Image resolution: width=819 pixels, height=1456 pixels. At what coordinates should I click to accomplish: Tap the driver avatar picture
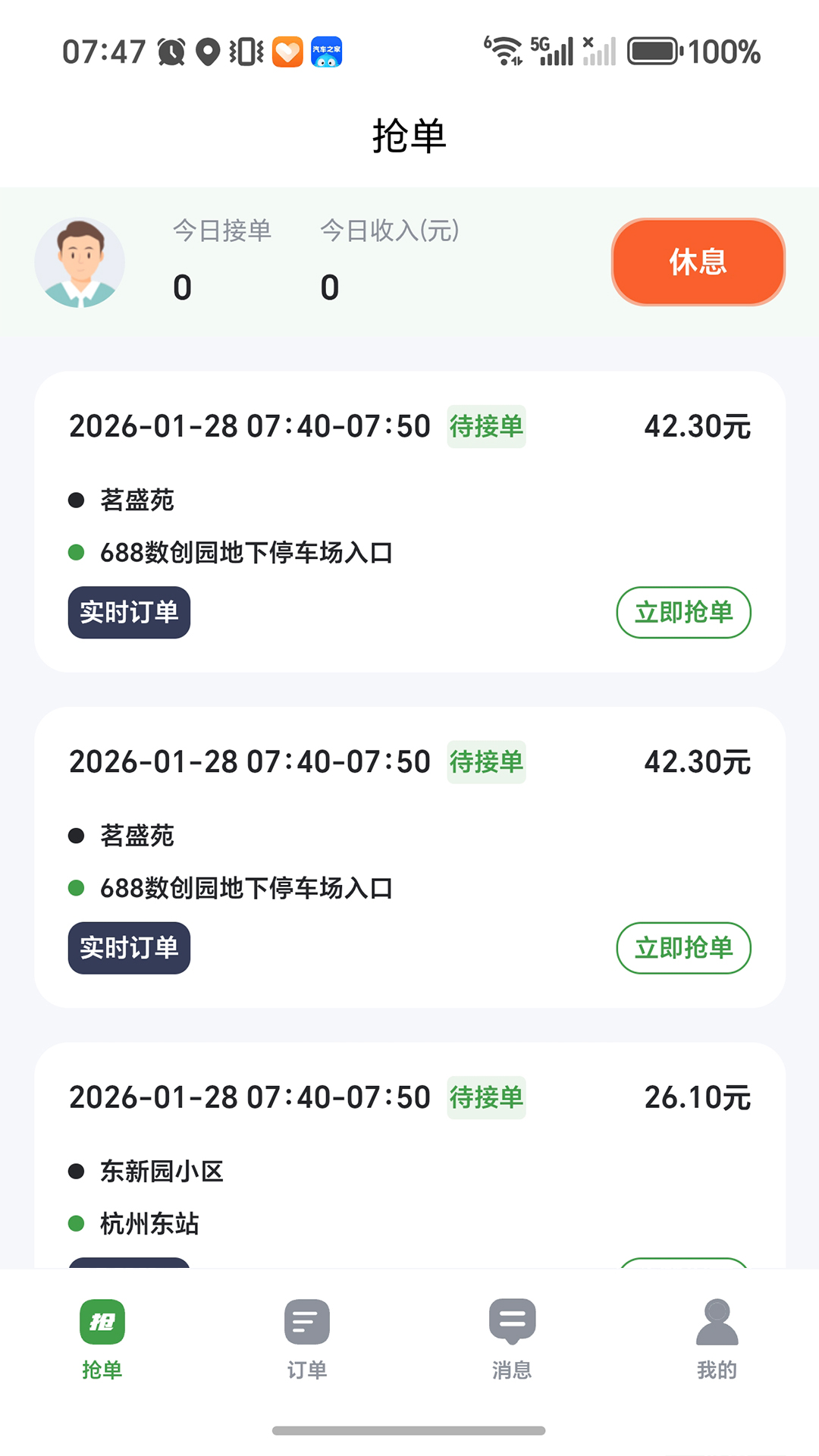tap(79, 262)
